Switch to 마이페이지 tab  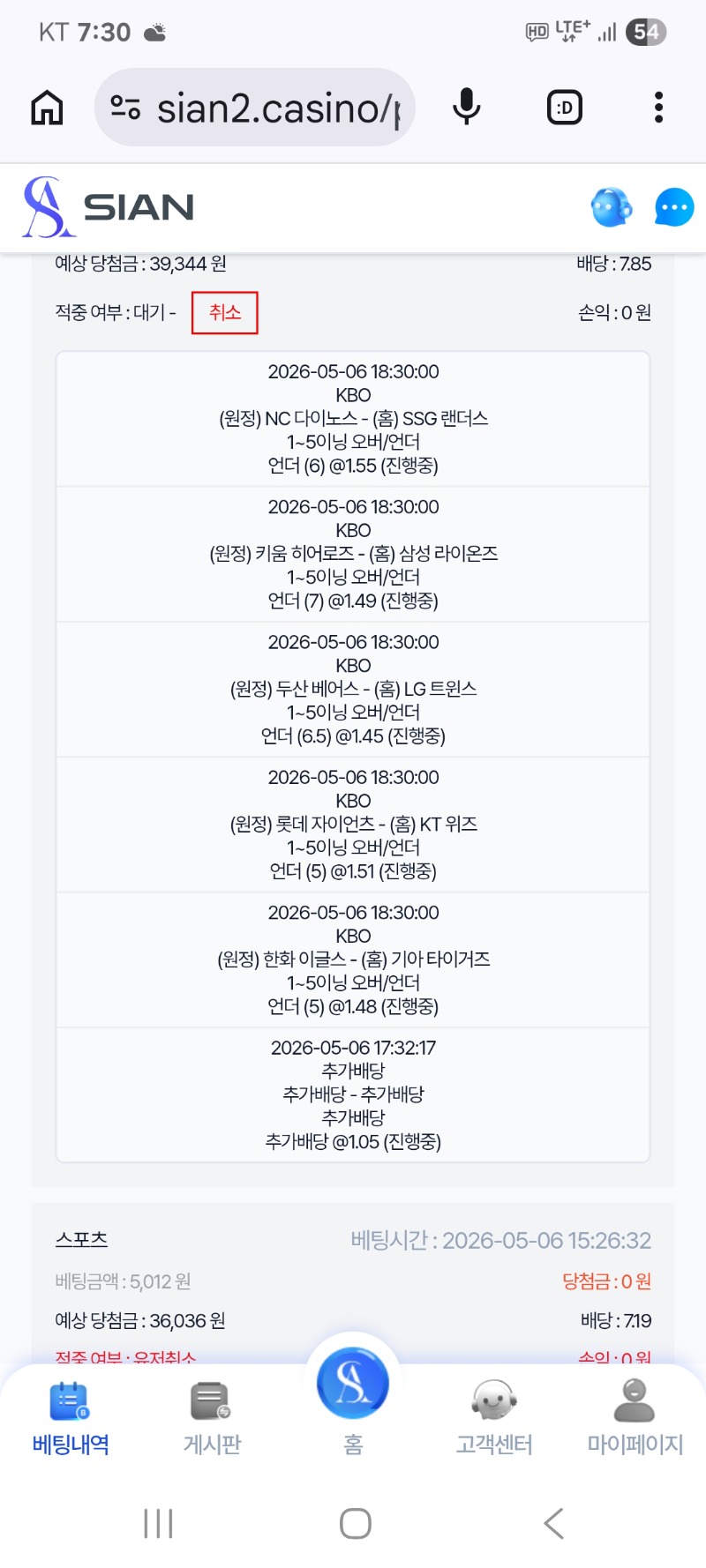635,1419
